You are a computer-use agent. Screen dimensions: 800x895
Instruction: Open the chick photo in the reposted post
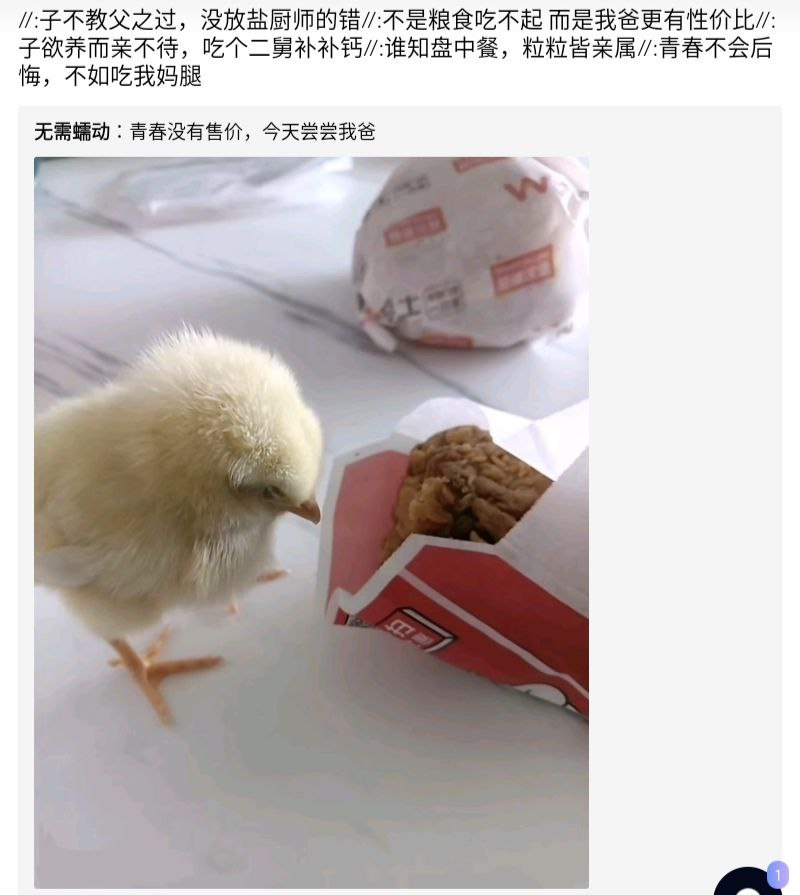[x=311, y=520]
